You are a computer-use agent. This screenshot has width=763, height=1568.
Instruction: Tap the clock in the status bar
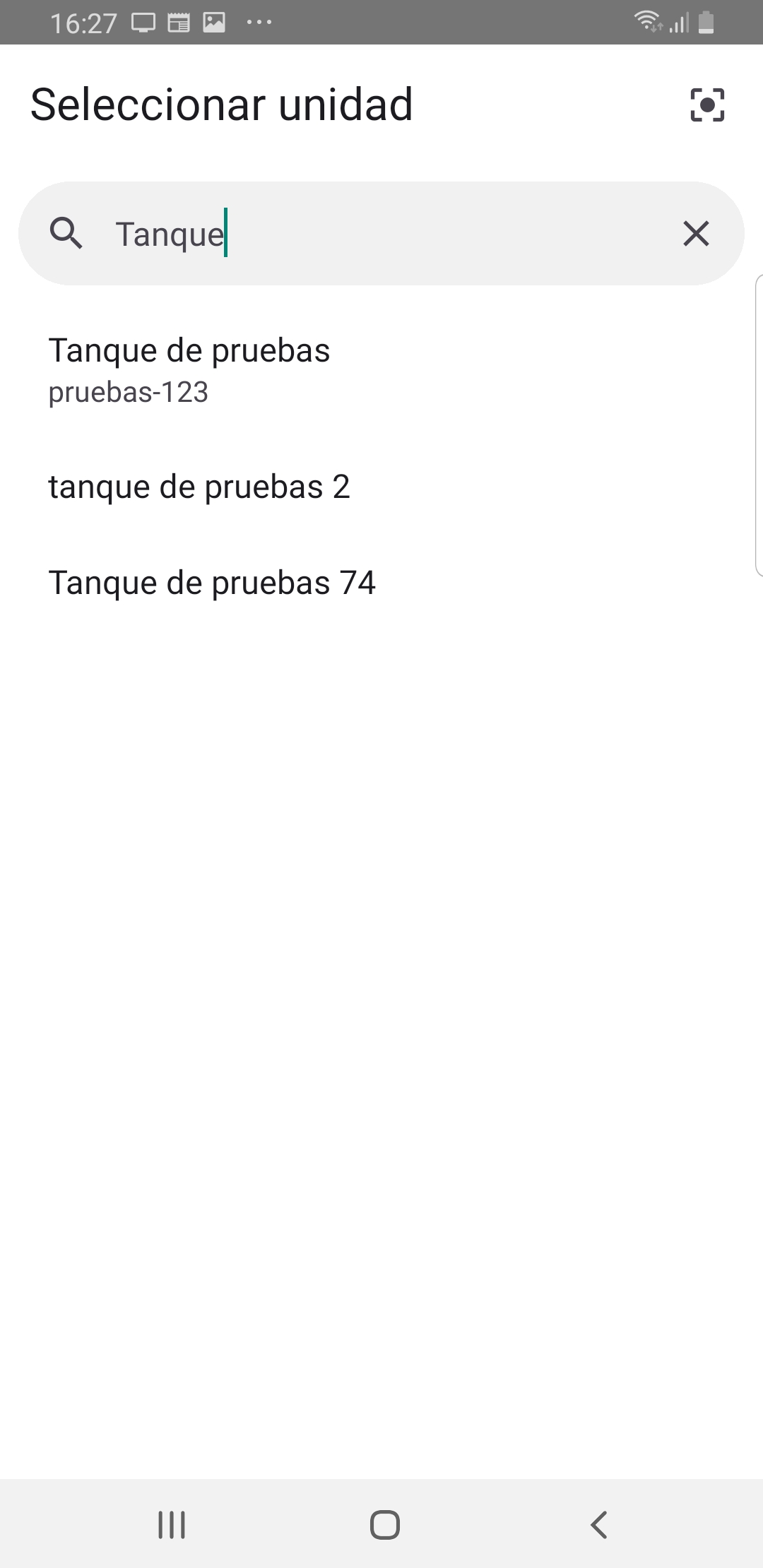(x=85, y=21)
